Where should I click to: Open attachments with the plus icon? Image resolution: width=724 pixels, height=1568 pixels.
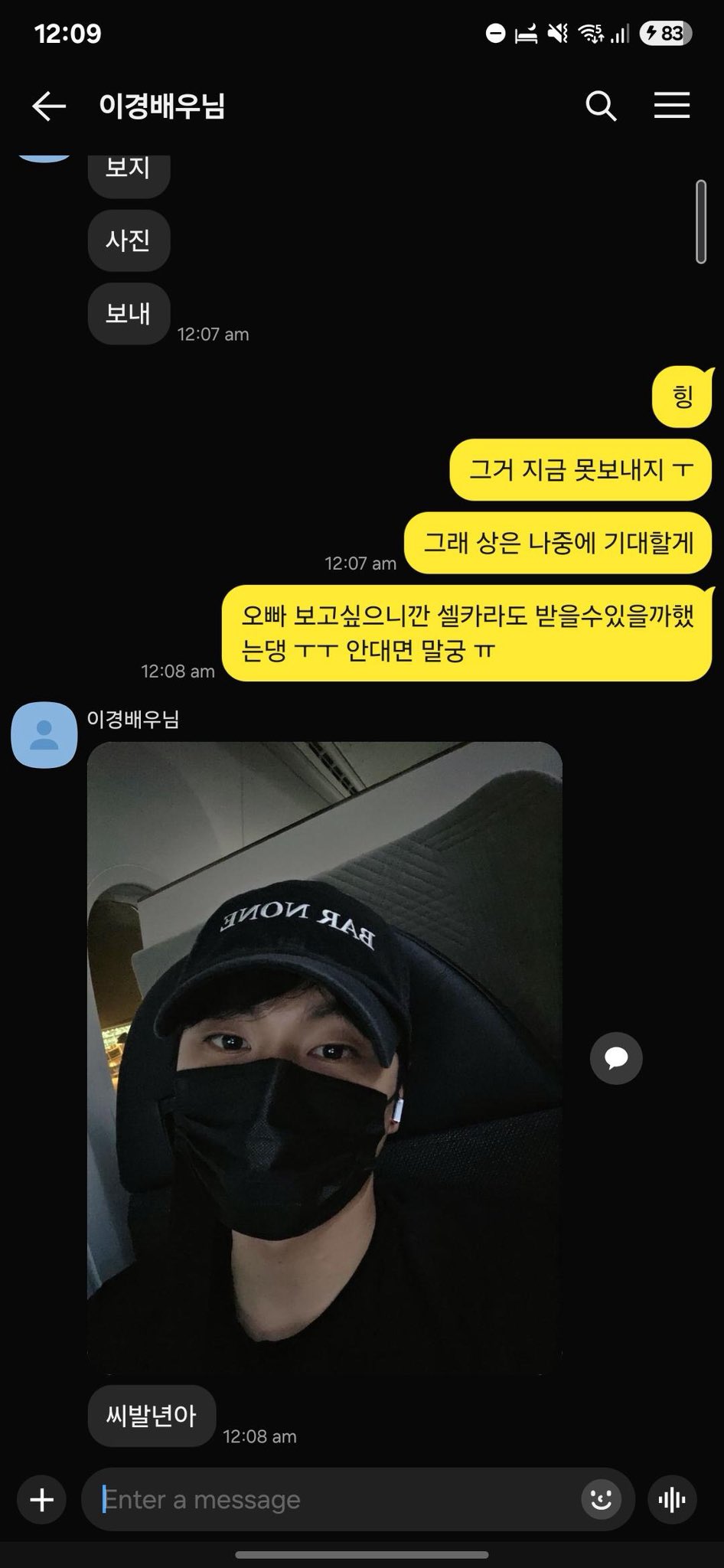click(x=41, y=1500)
